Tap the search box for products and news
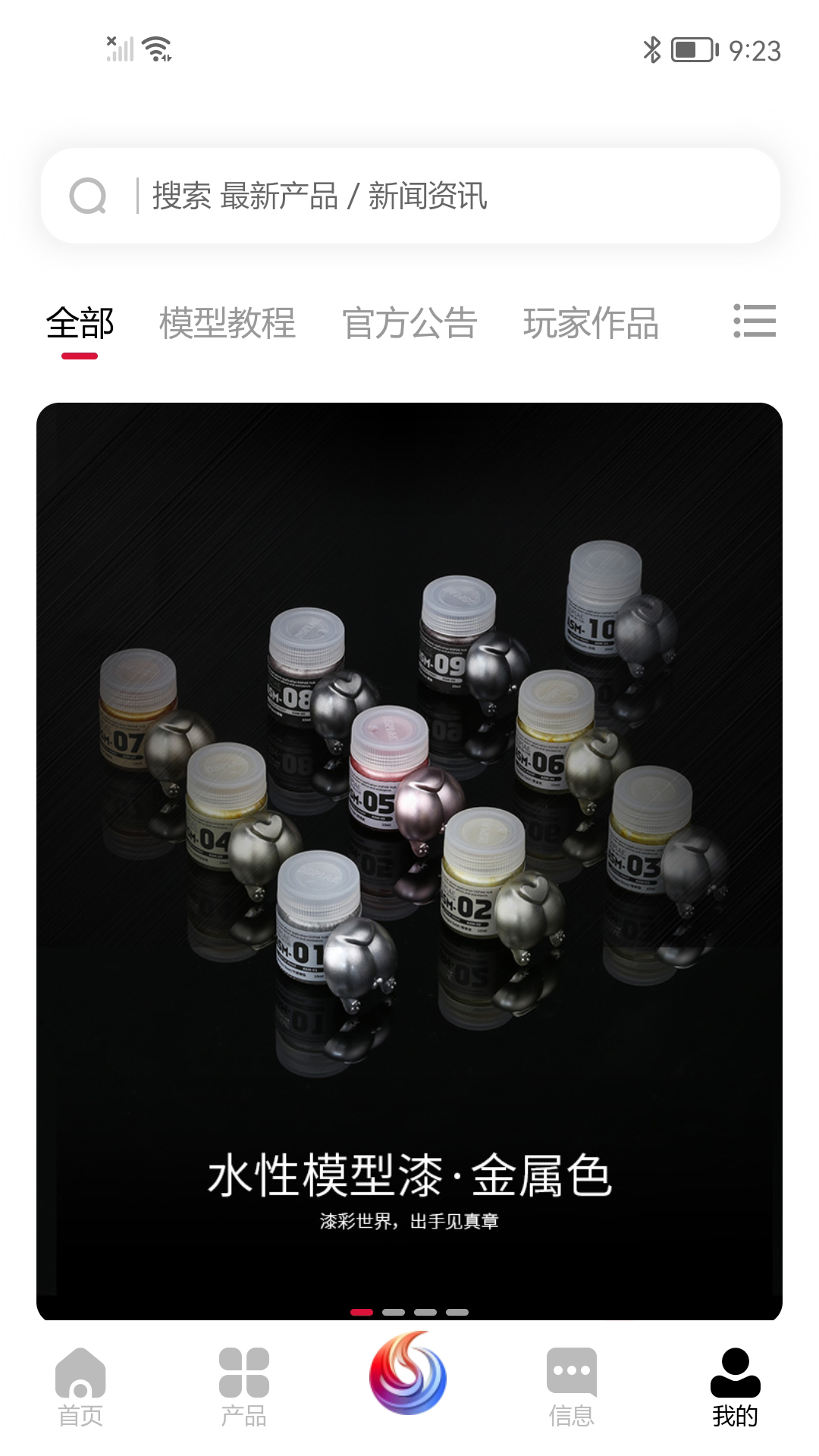 409,196
